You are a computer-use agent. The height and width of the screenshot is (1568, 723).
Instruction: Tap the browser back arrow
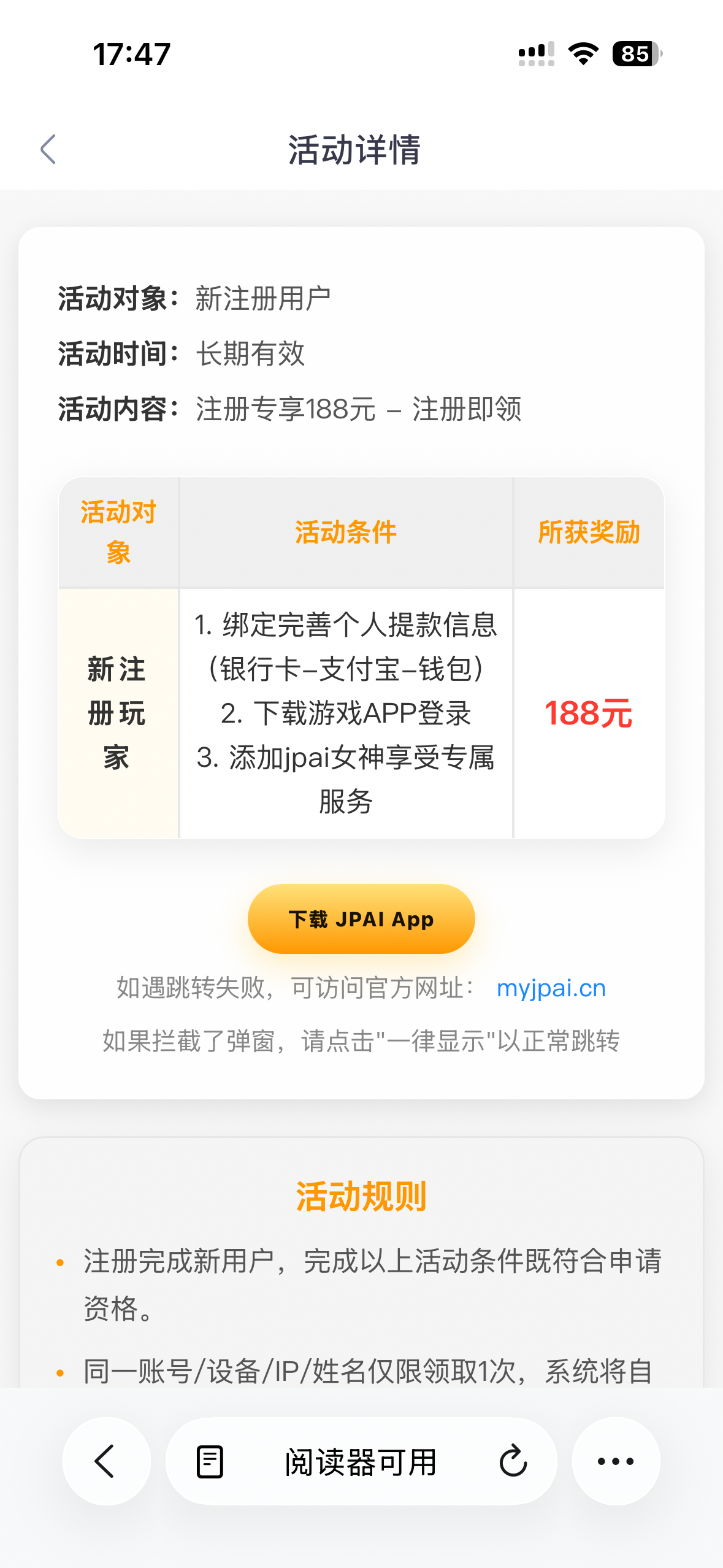[106, 1461]
